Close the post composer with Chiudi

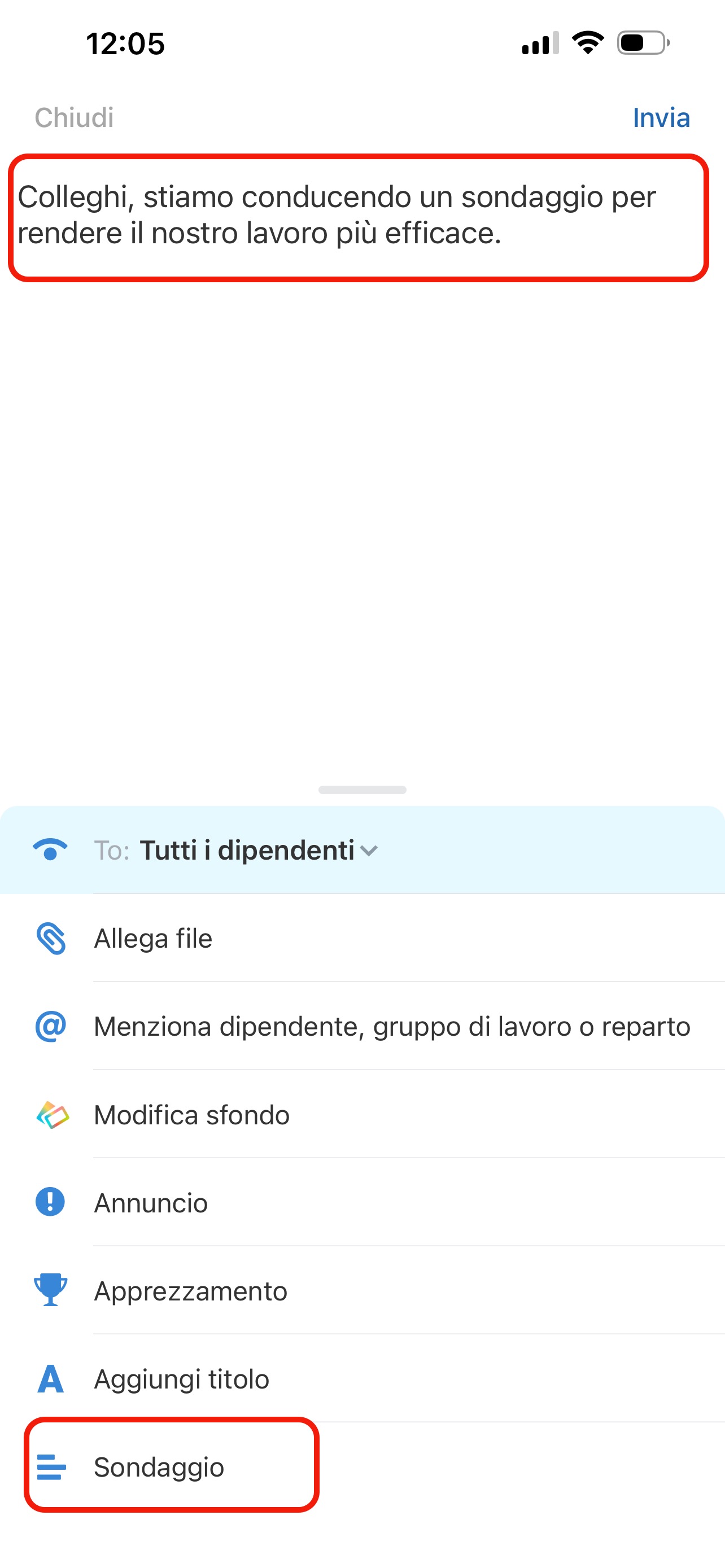coord(75,117)
